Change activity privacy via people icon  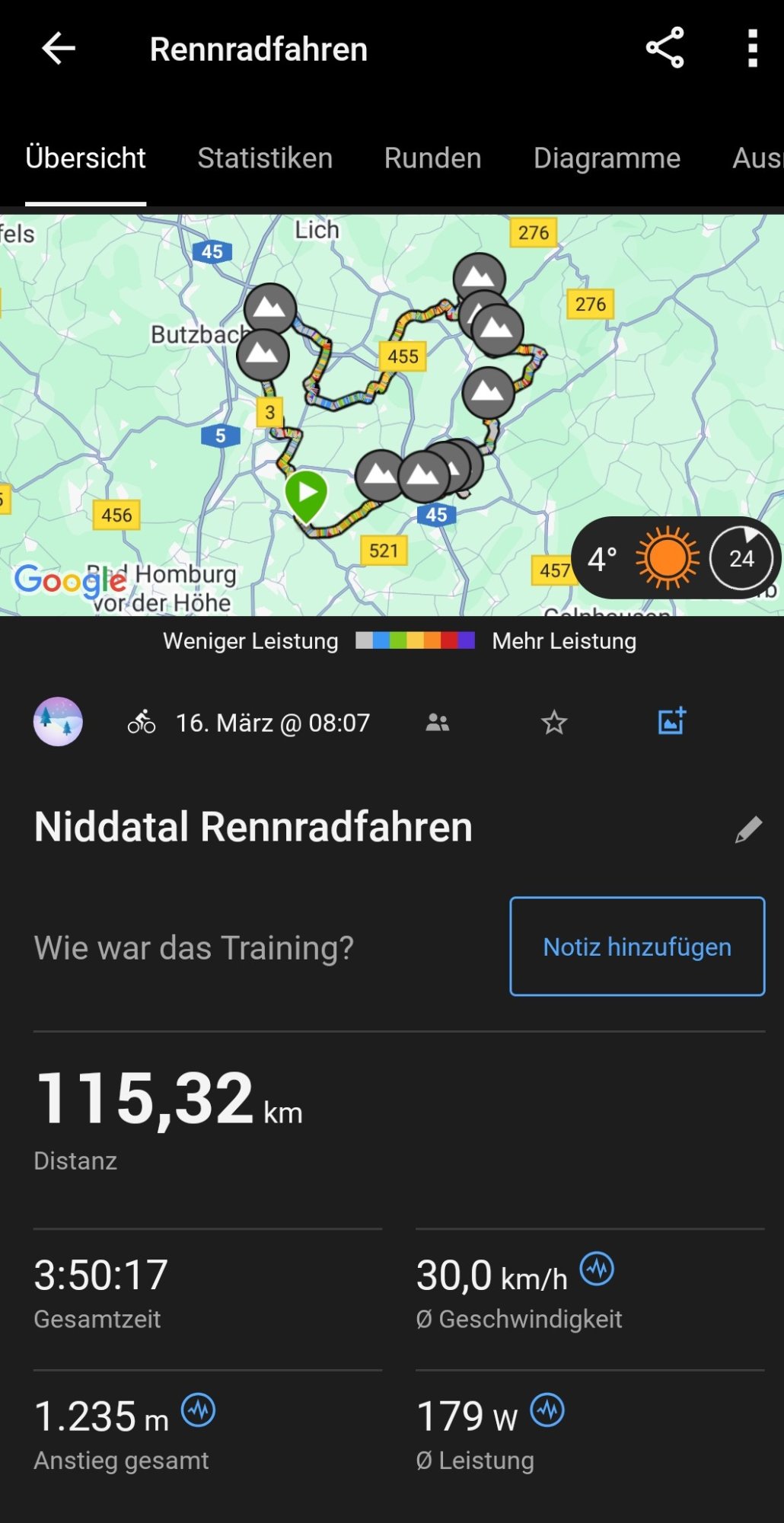(x=437, y=722)
